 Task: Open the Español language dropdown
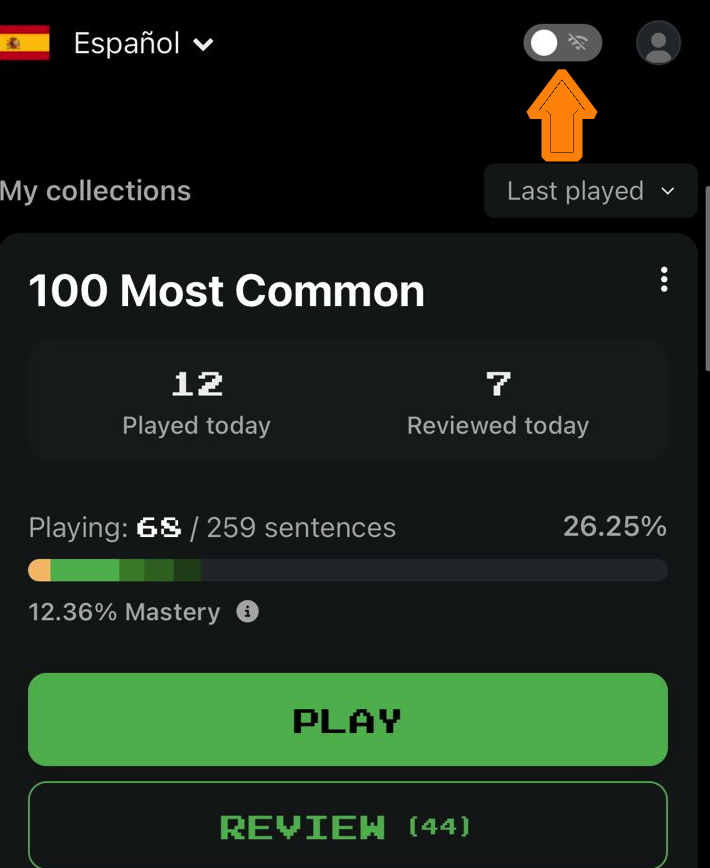[143, 44]
